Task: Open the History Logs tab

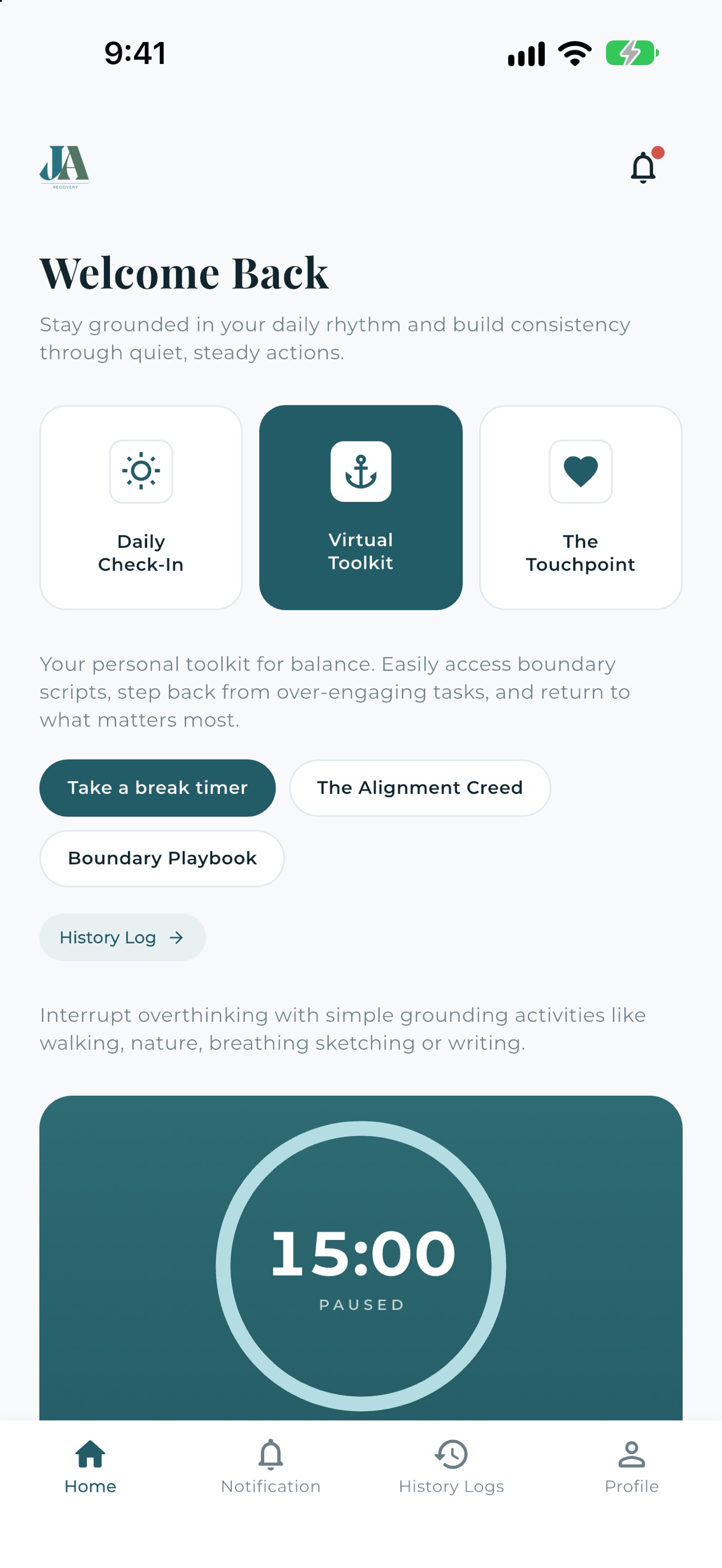Action: (x=451, y=1467)
